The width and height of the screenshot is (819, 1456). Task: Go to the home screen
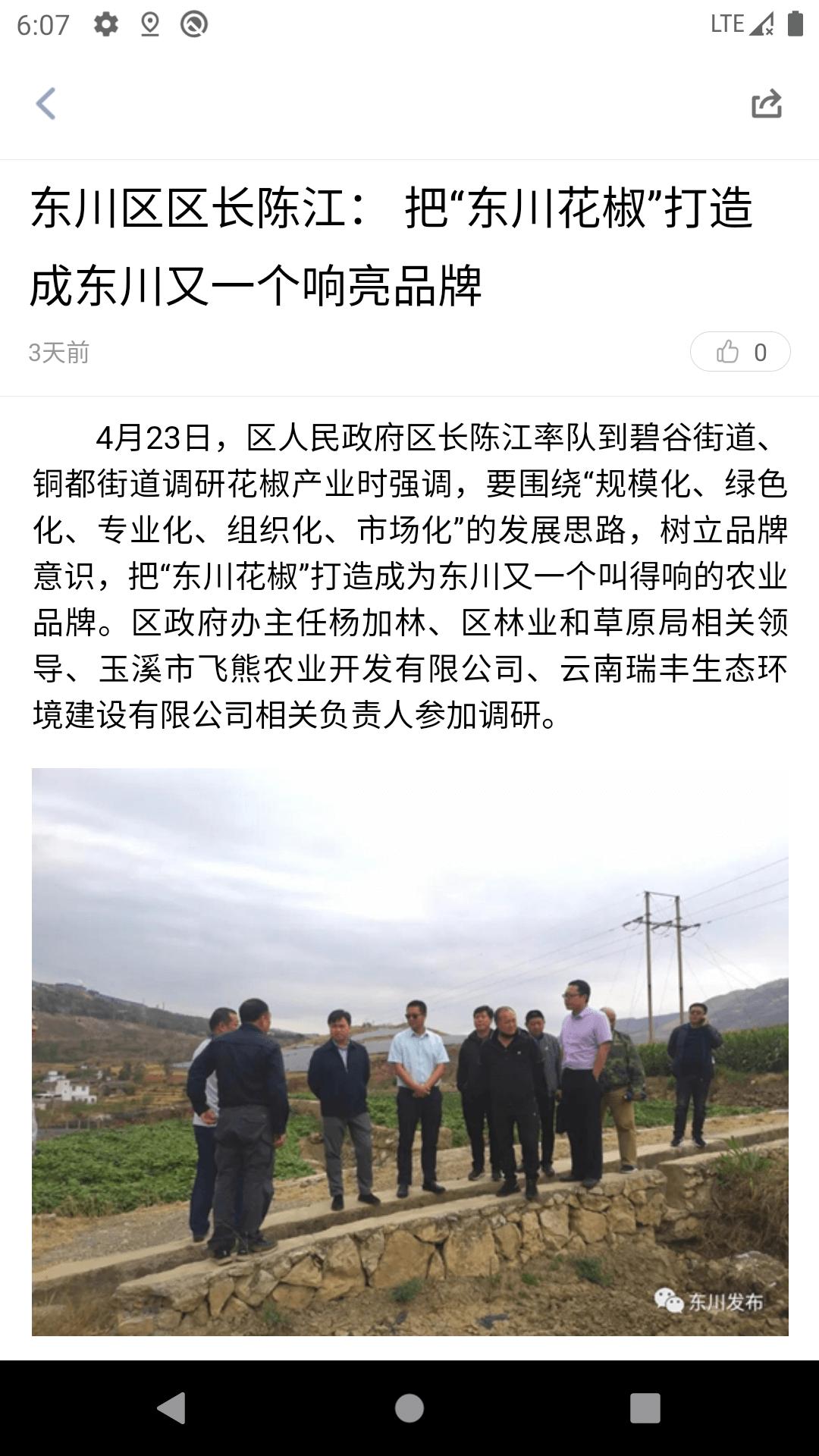click(x=409, y=1407)
